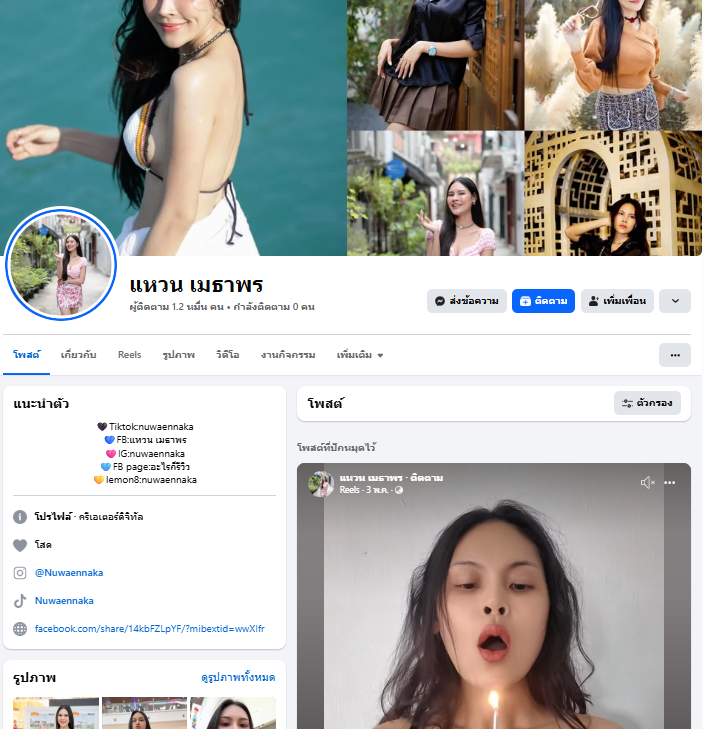Follow the profile with ติดตาม button

coord(543,301)
